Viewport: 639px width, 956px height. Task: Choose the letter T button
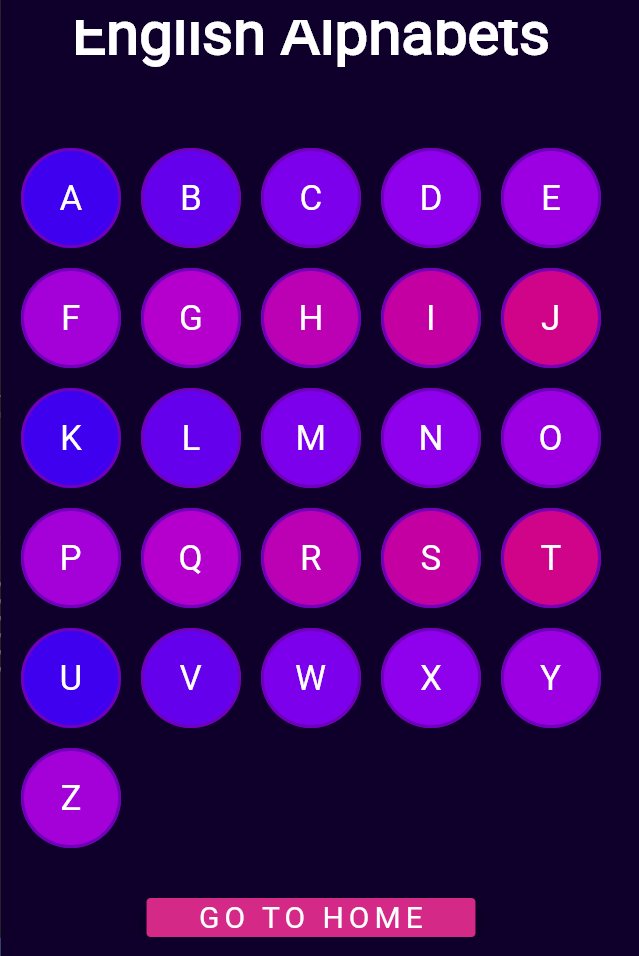pyautogui.click(x=551, y=558)
